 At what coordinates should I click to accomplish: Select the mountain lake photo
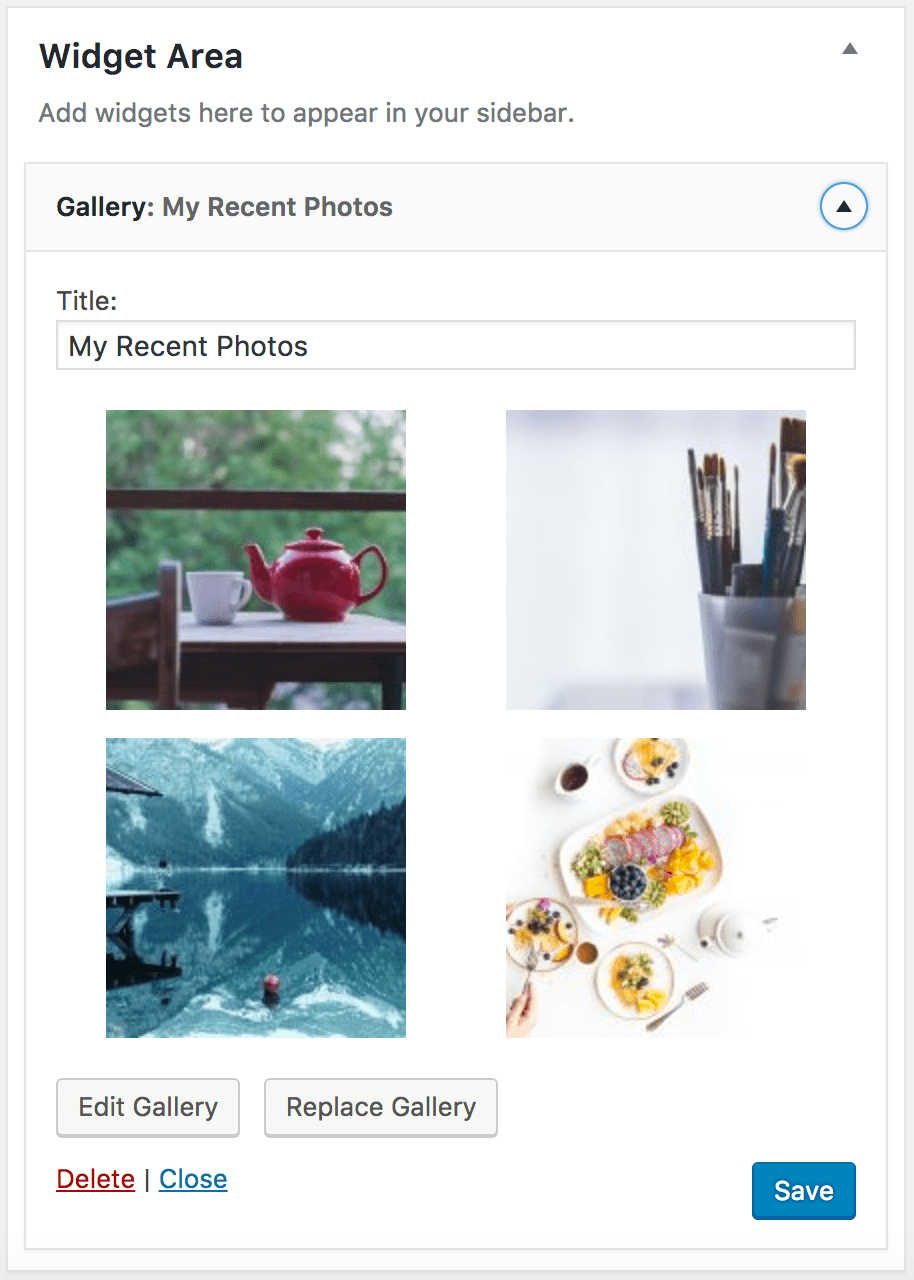(256, 888)
